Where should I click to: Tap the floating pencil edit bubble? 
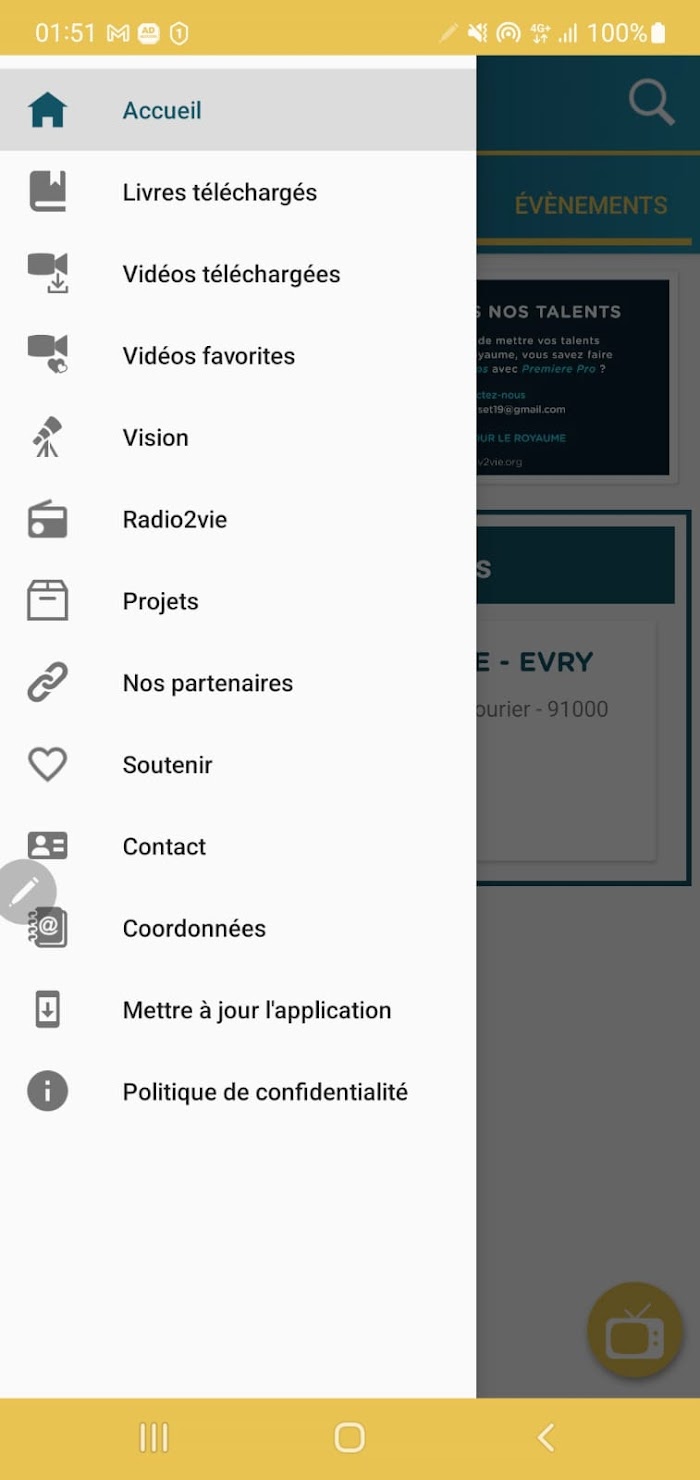pyautogui.click(x=24, y=891)
